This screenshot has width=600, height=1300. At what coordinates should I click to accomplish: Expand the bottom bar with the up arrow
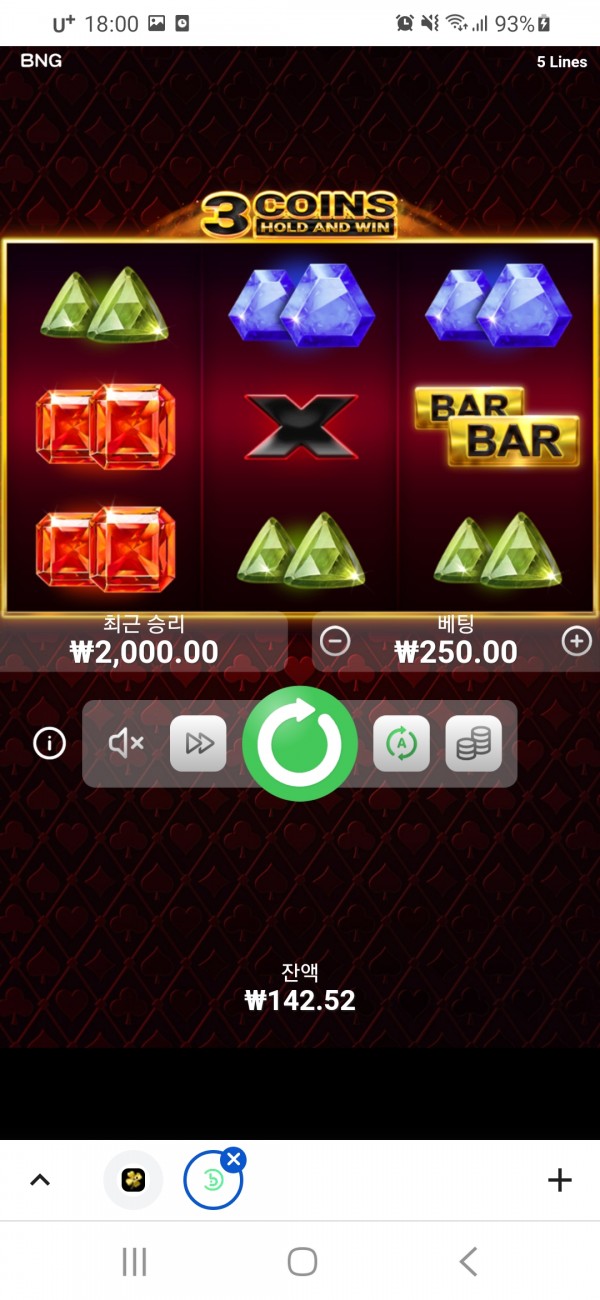coord(40,1180)
